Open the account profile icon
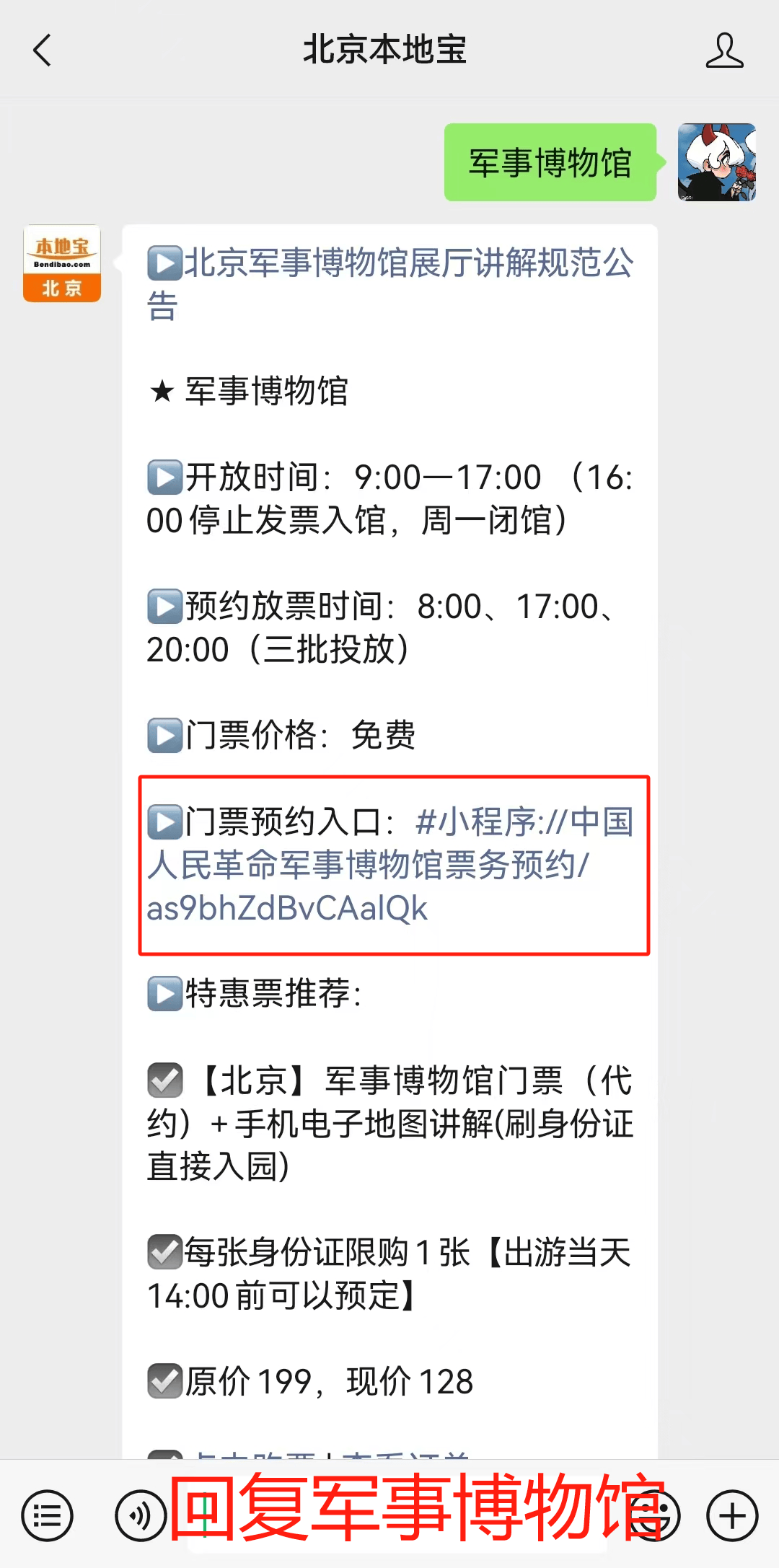The width and height of the screenshot is (779, 1568). pos(724,50)
